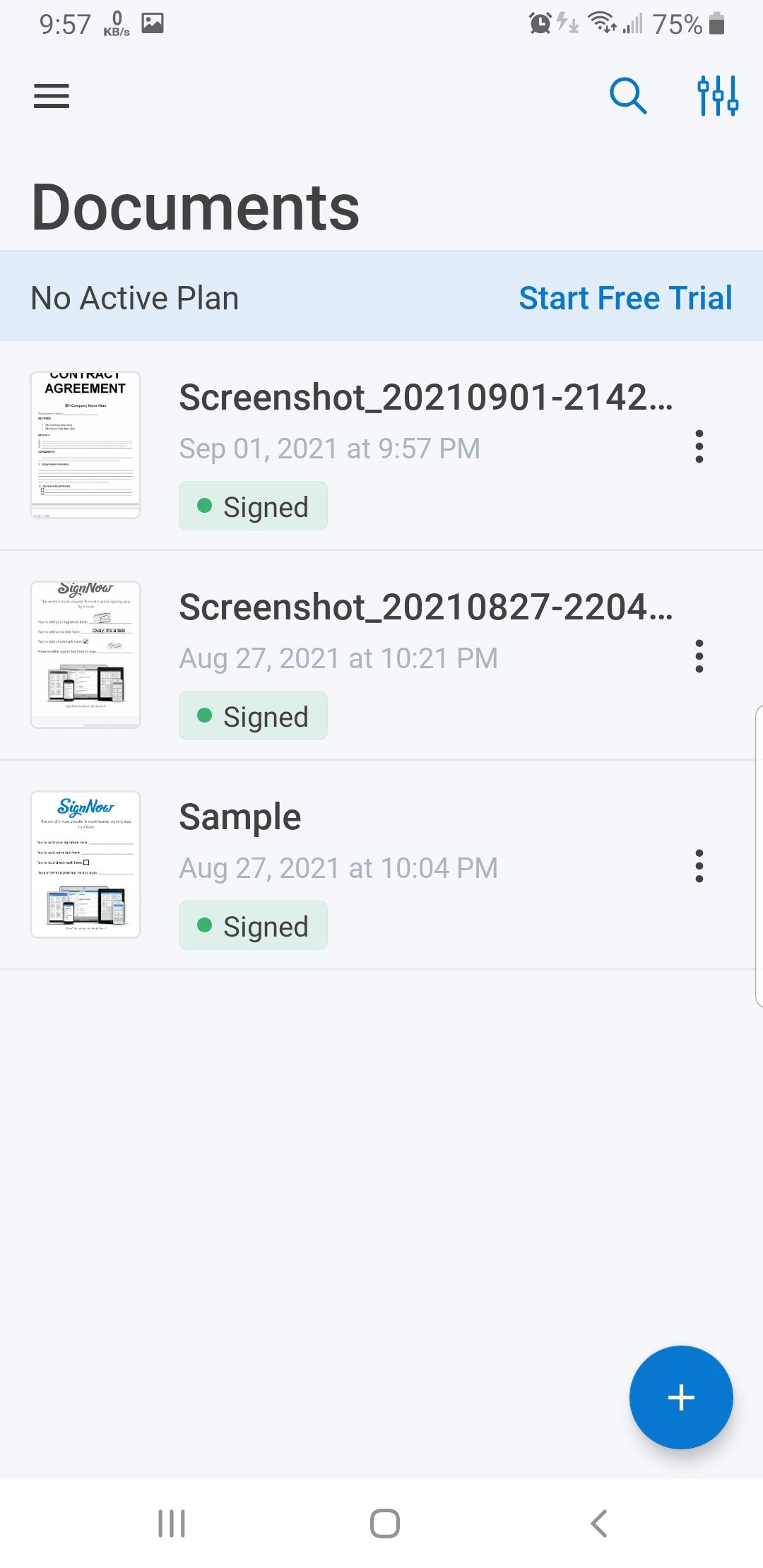Open options for the Sample document
This screenshot has width=763, height=1568.
(x=699, y=867)
